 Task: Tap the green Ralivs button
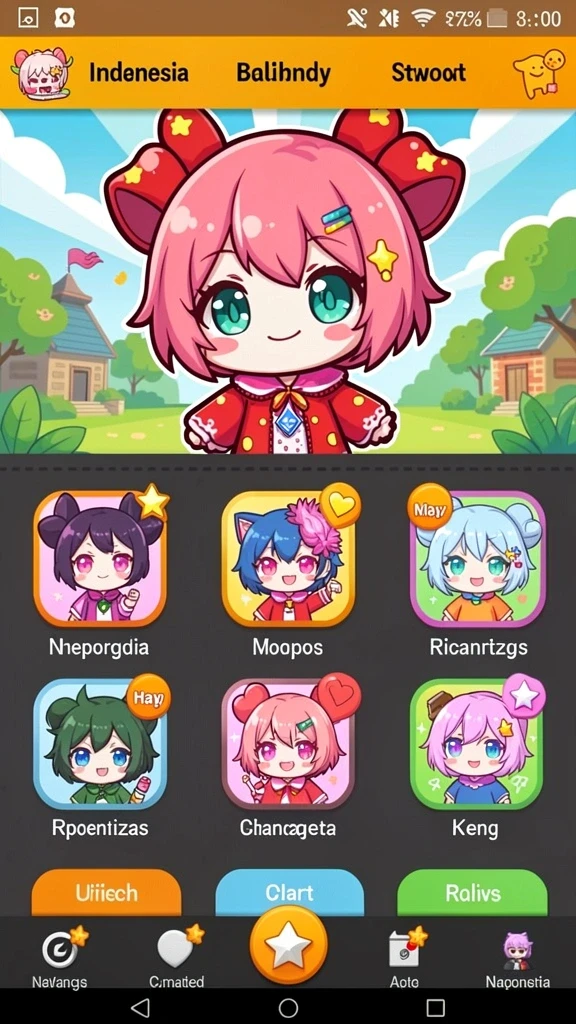(x=473, y=892)
